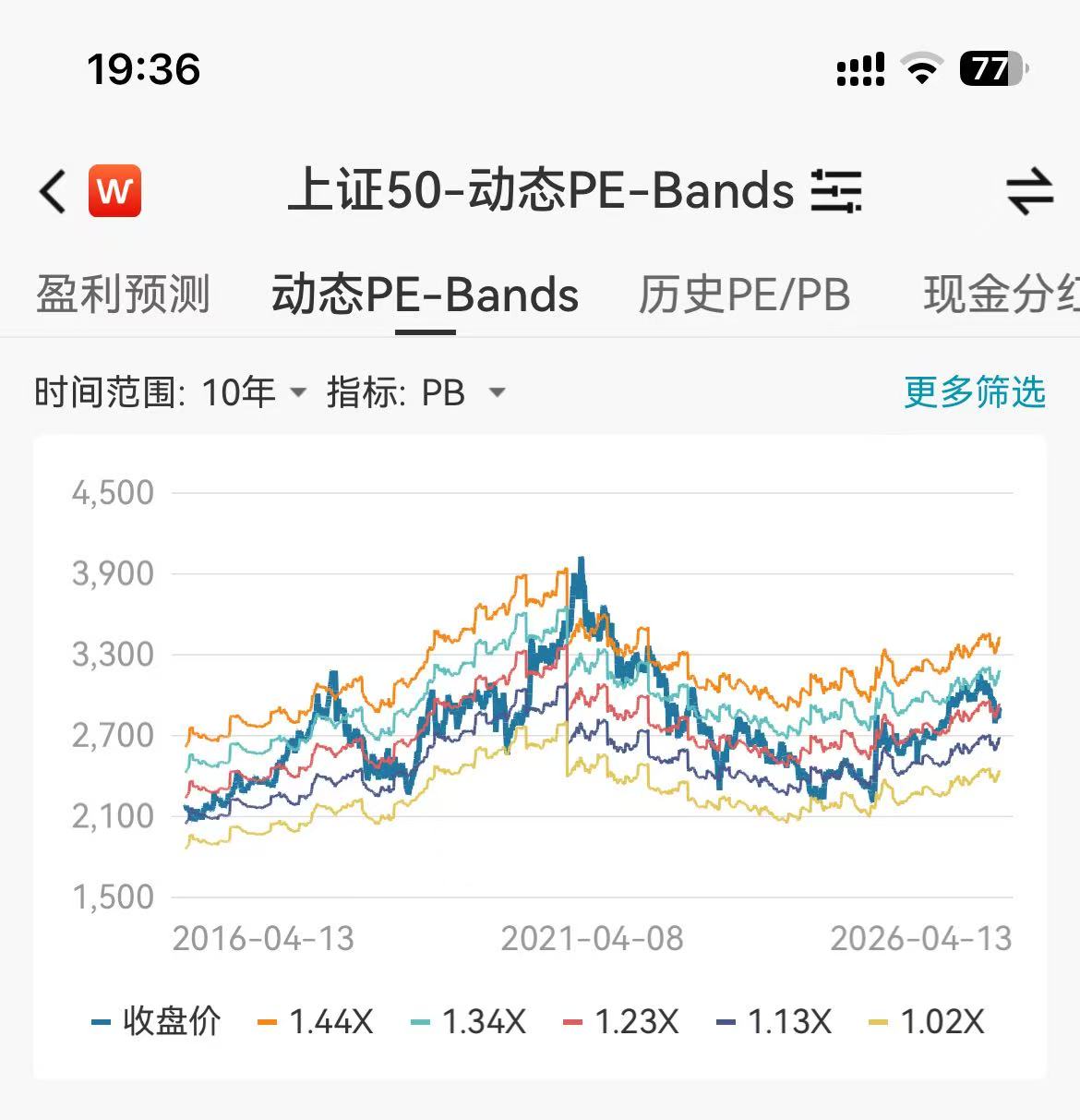This screenshot has height=1120, width=1080.
Task: Open the settings sliders icon beside the title
Action: click(836, 191)
